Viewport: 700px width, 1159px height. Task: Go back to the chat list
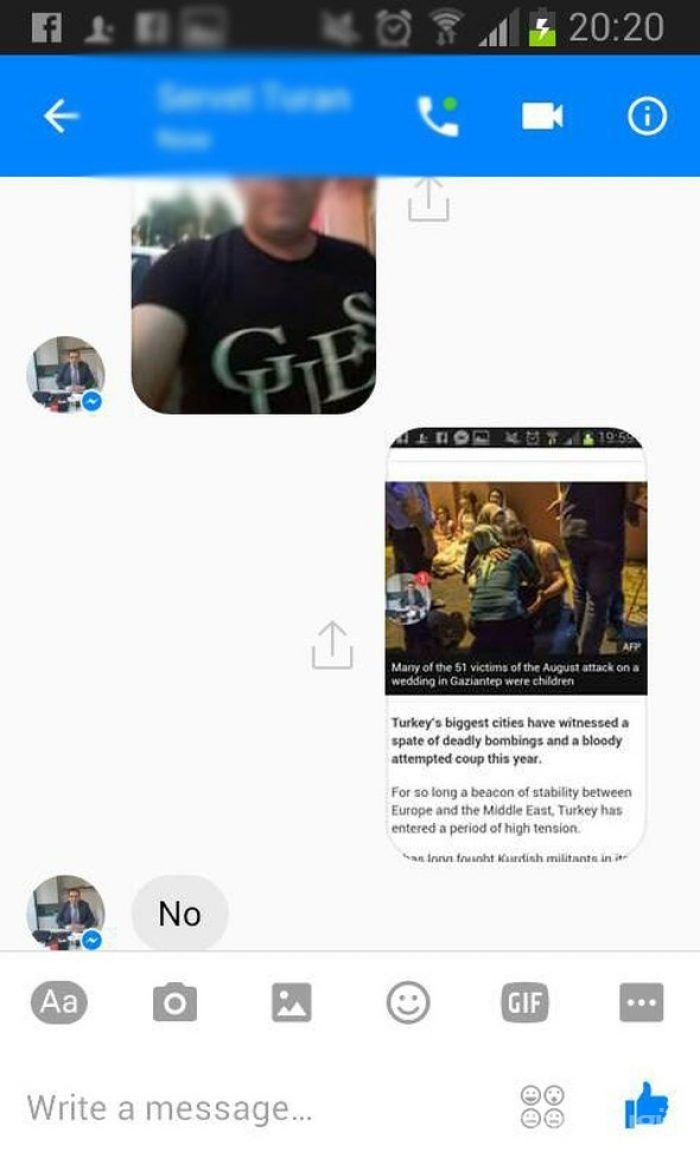click(60, 117)
